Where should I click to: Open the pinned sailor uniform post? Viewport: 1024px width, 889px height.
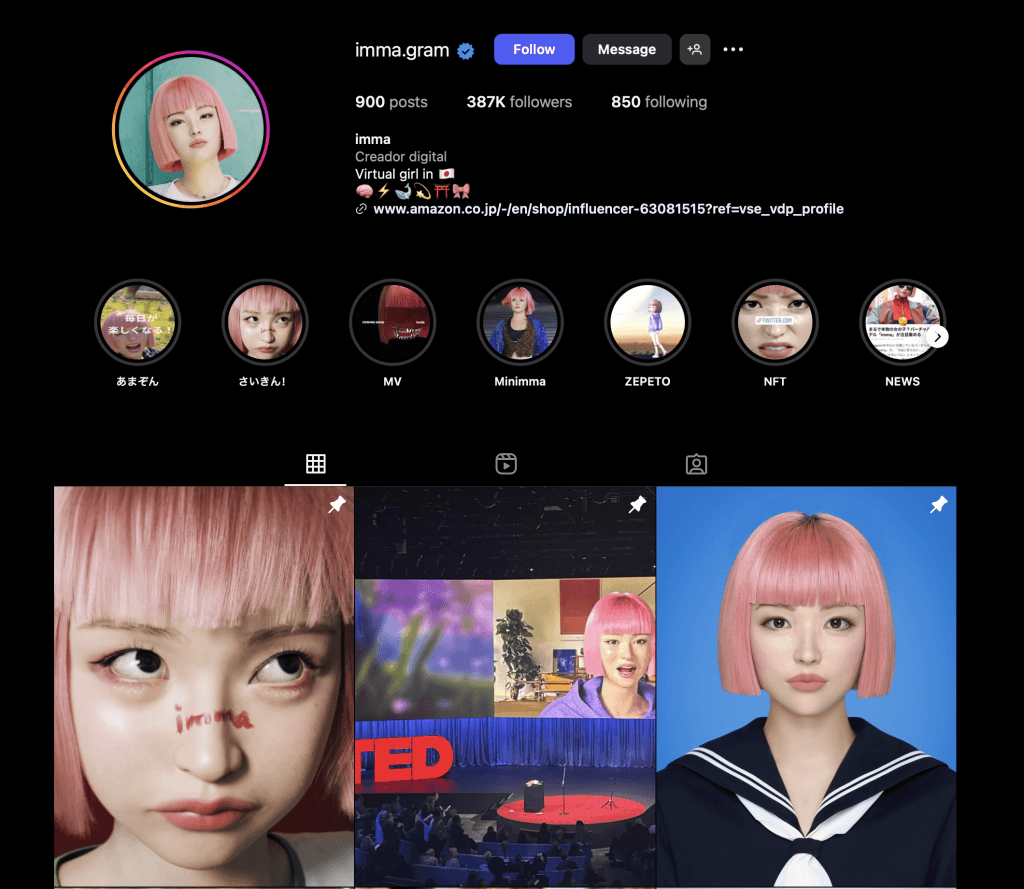tap(806, 690)
